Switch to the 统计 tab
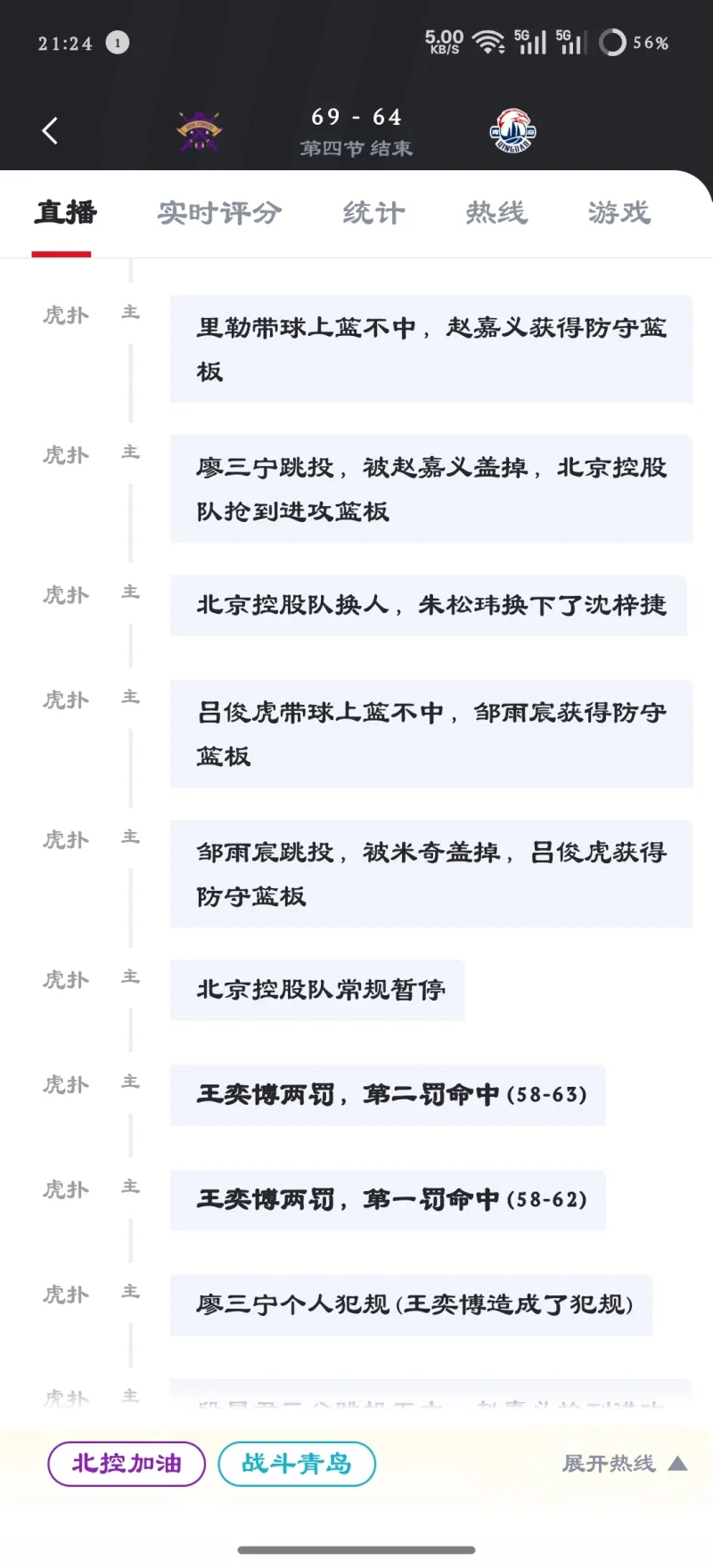The height and width of the screenshot is (1568, 713). [x=373, y=213]
